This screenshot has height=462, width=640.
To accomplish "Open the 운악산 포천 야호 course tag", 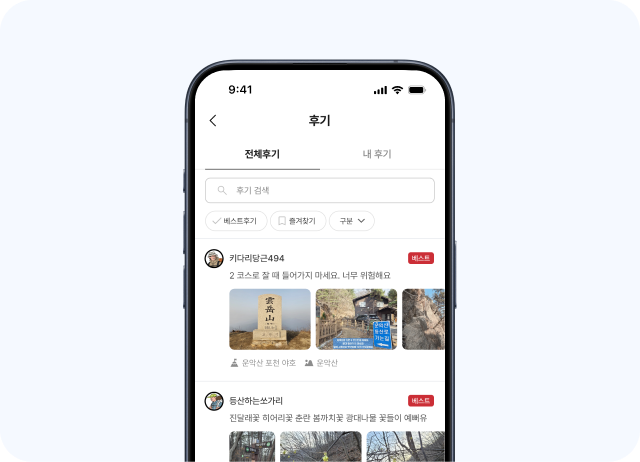I will click(x=263, y=363).
